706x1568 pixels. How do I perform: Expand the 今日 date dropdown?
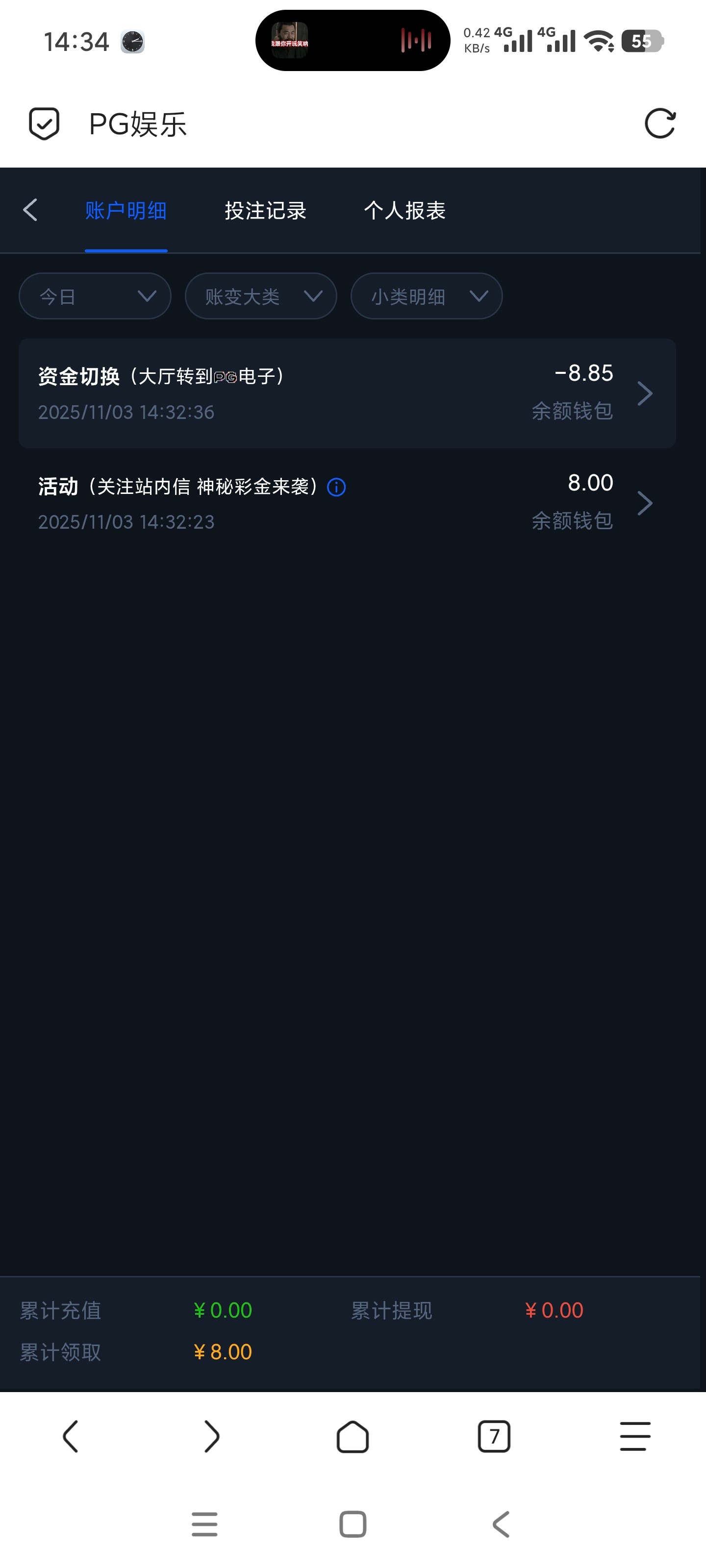click(x=95, y=296)
